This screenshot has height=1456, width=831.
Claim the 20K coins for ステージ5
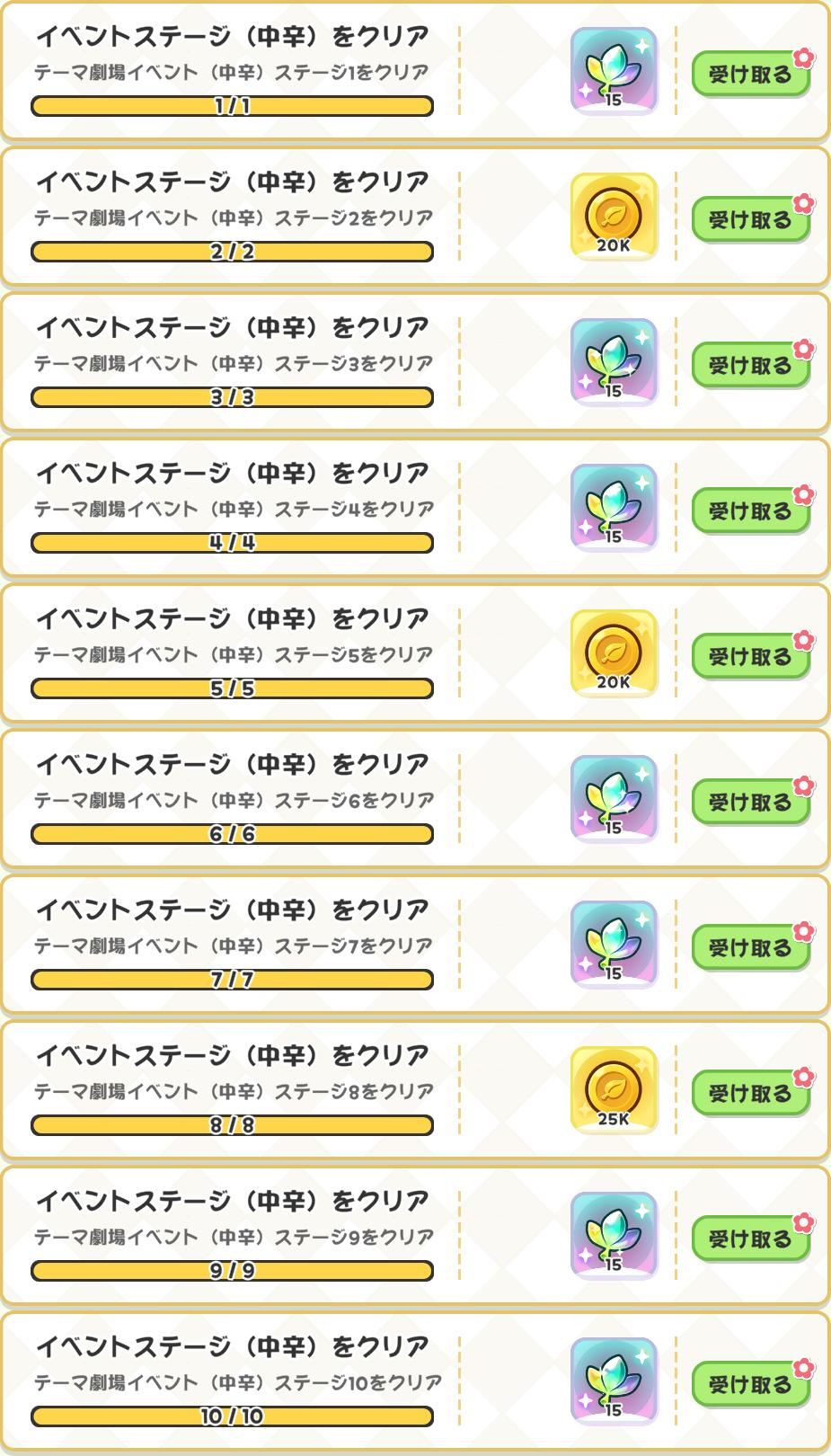point(750,657)
